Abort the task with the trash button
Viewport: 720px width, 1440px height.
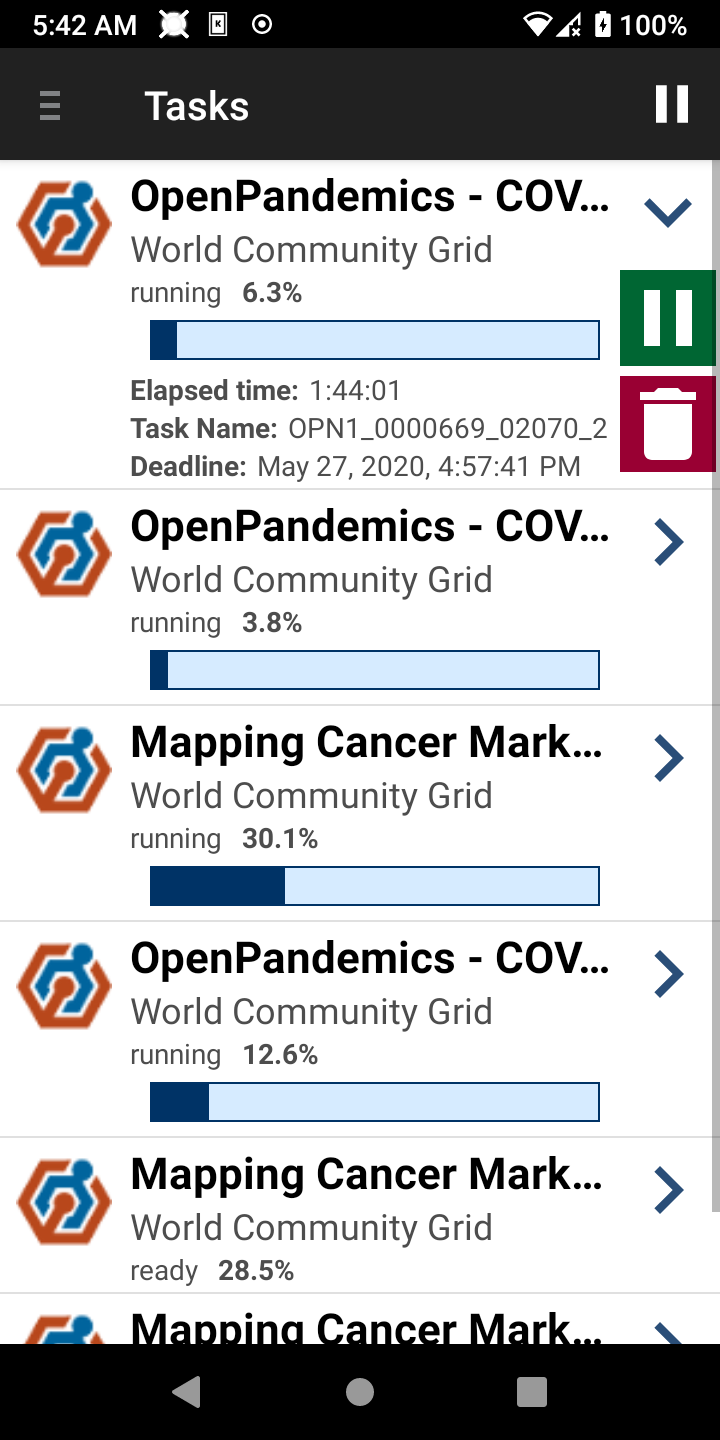[x=668, y=424]
